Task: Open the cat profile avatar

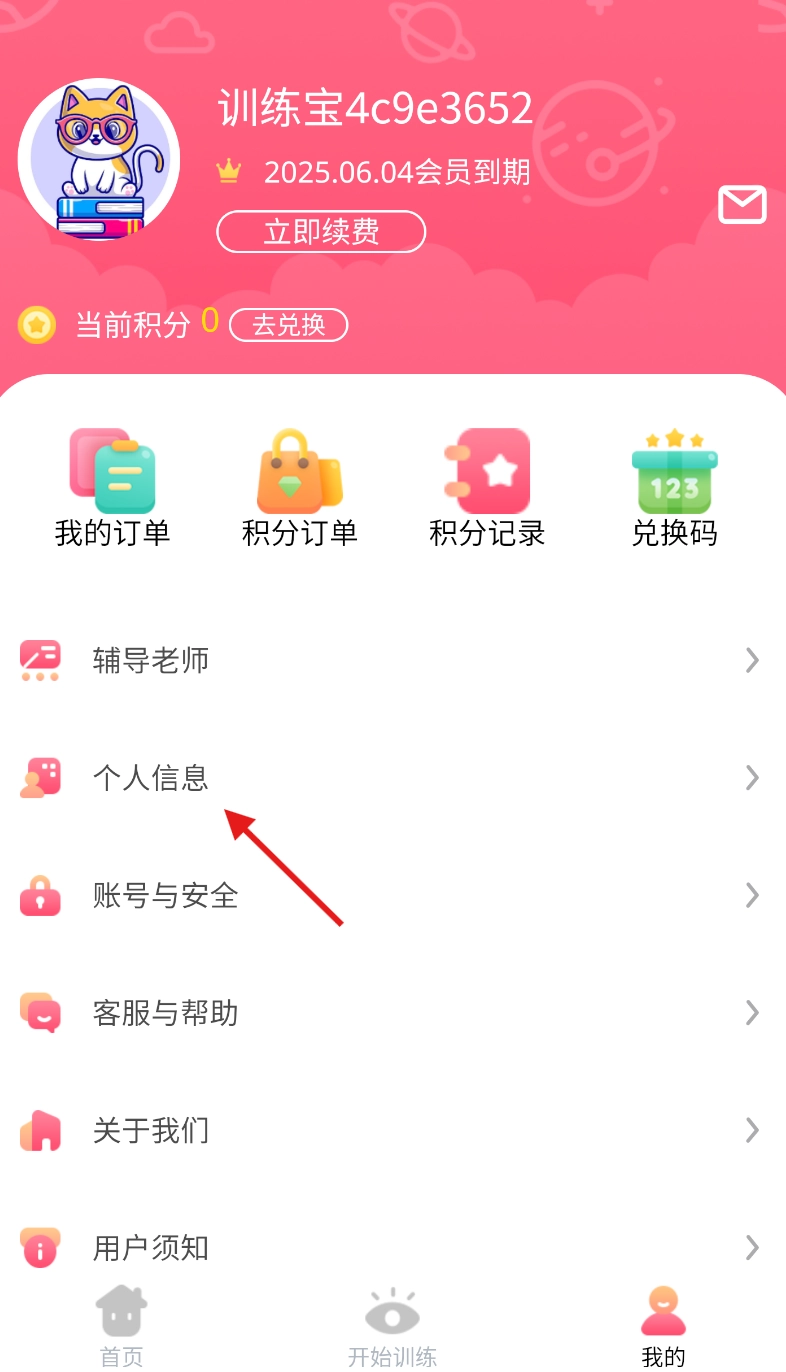Action: (x=99, y=159)
